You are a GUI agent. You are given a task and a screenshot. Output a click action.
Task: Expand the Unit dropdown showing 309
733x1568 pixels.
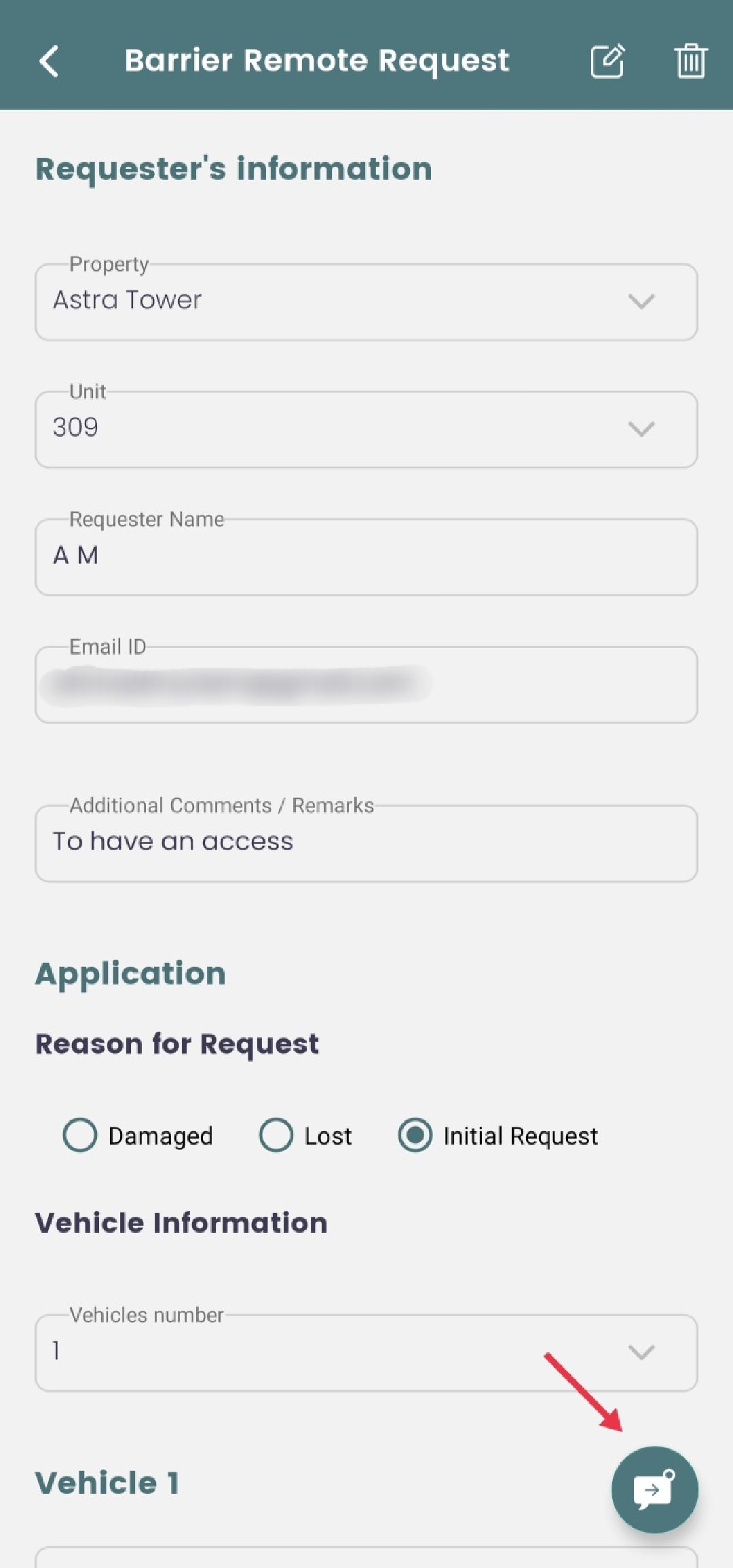[366, 429]
